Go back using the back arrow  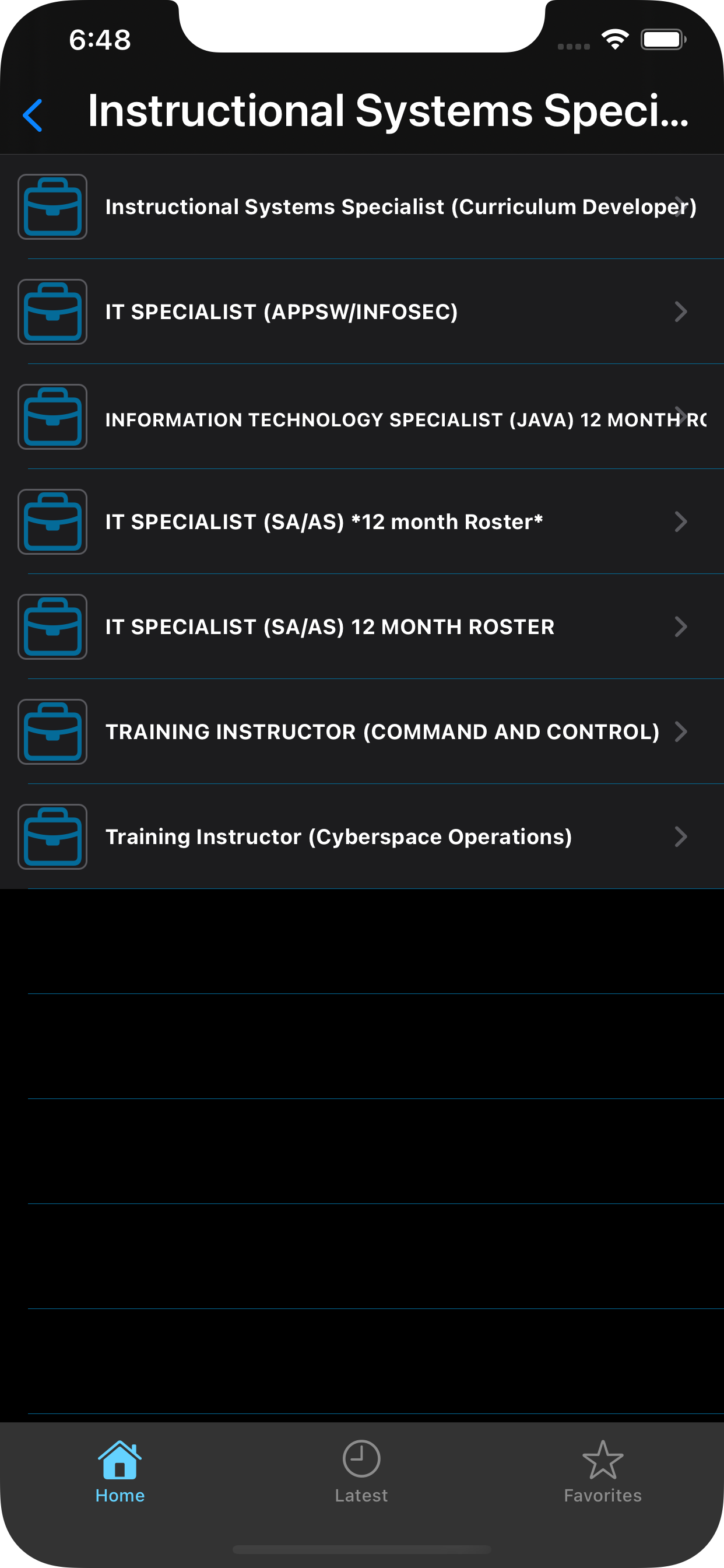click(33, 115)
